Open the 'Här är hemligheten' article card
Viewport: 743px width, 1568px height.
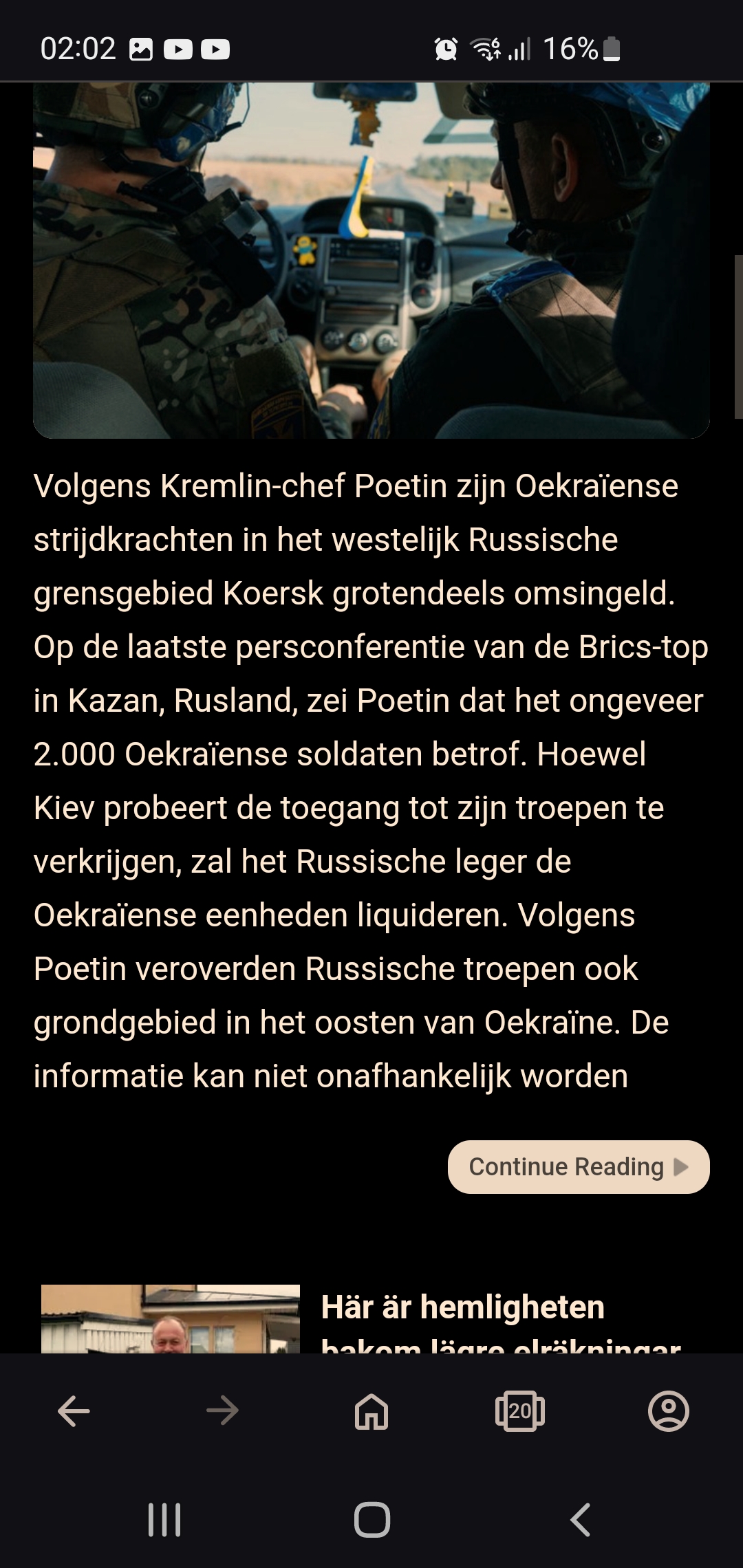(371, 1318)
